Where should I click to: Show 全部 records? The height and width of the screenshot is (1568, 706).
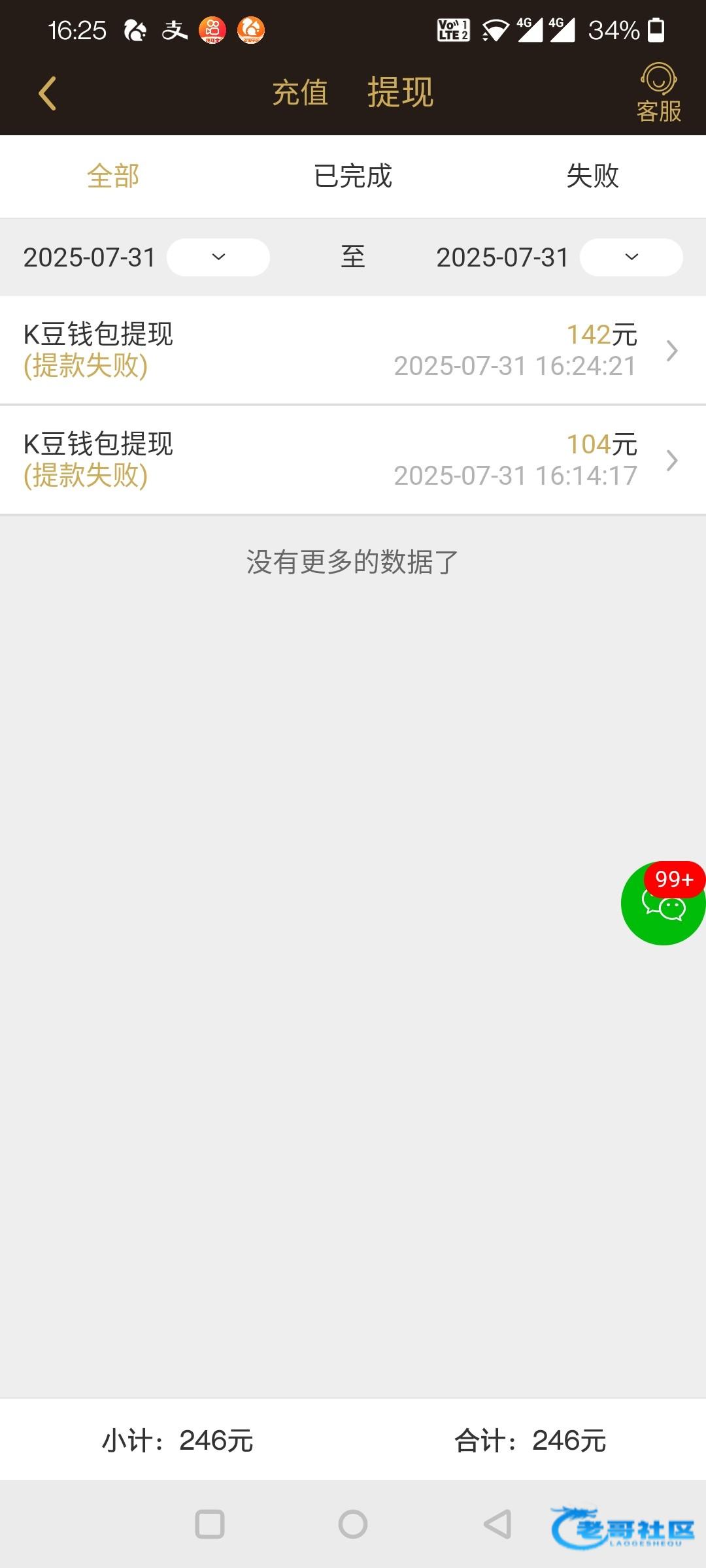[x=113, y=176]
